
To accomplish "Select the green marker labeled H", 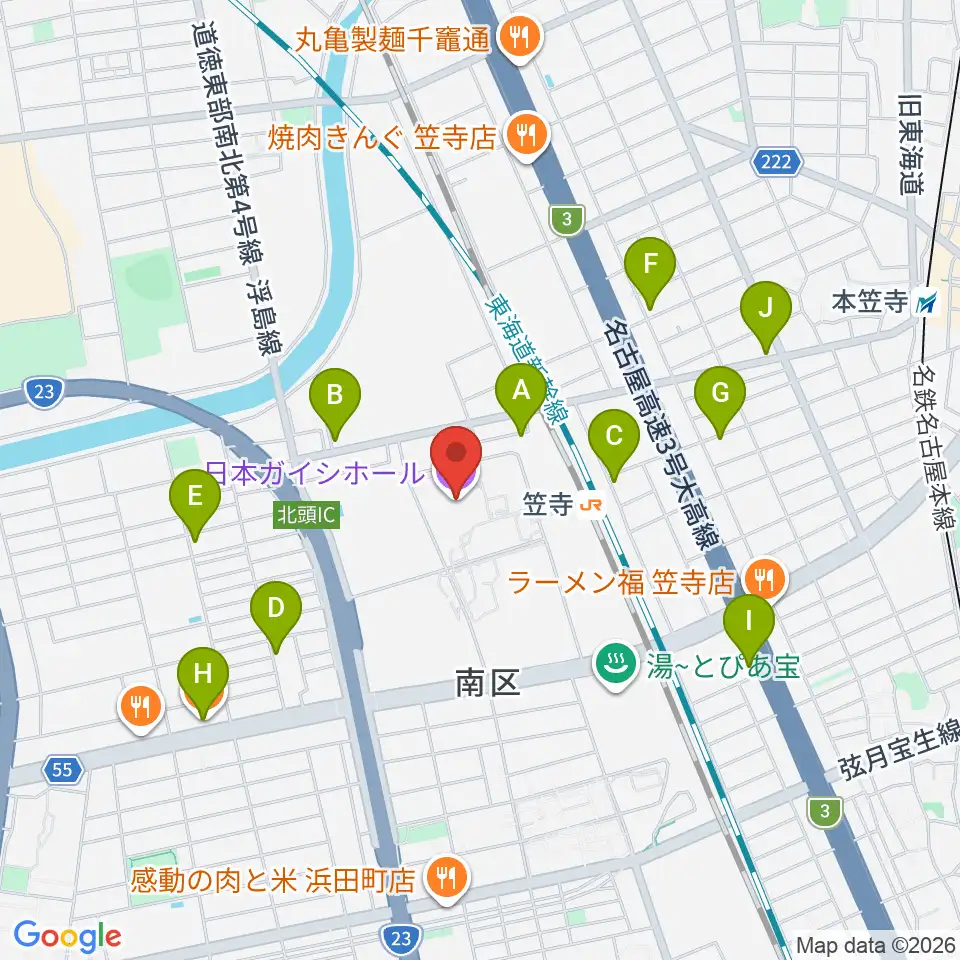I will pyautogui.click(x=203, y=678).
